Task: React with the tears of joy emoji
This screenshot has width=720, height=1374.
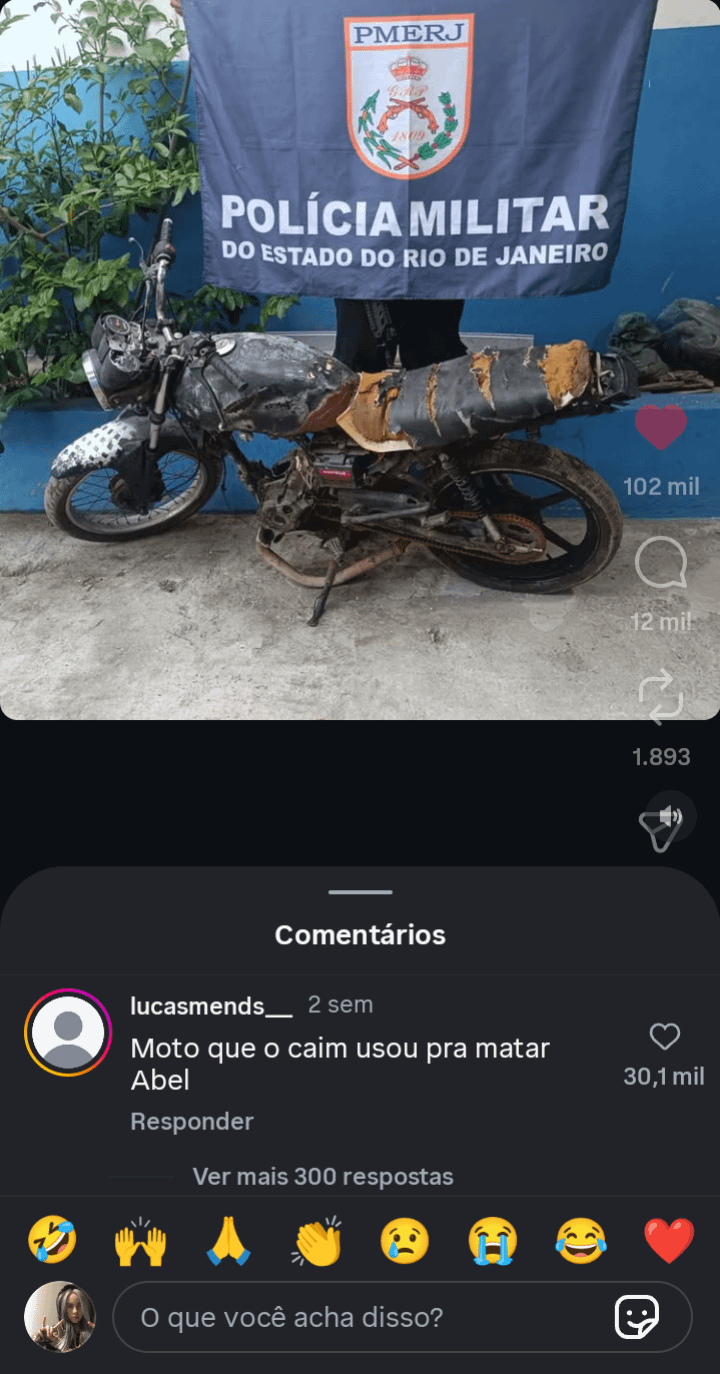Action: tap(581, 1241)
